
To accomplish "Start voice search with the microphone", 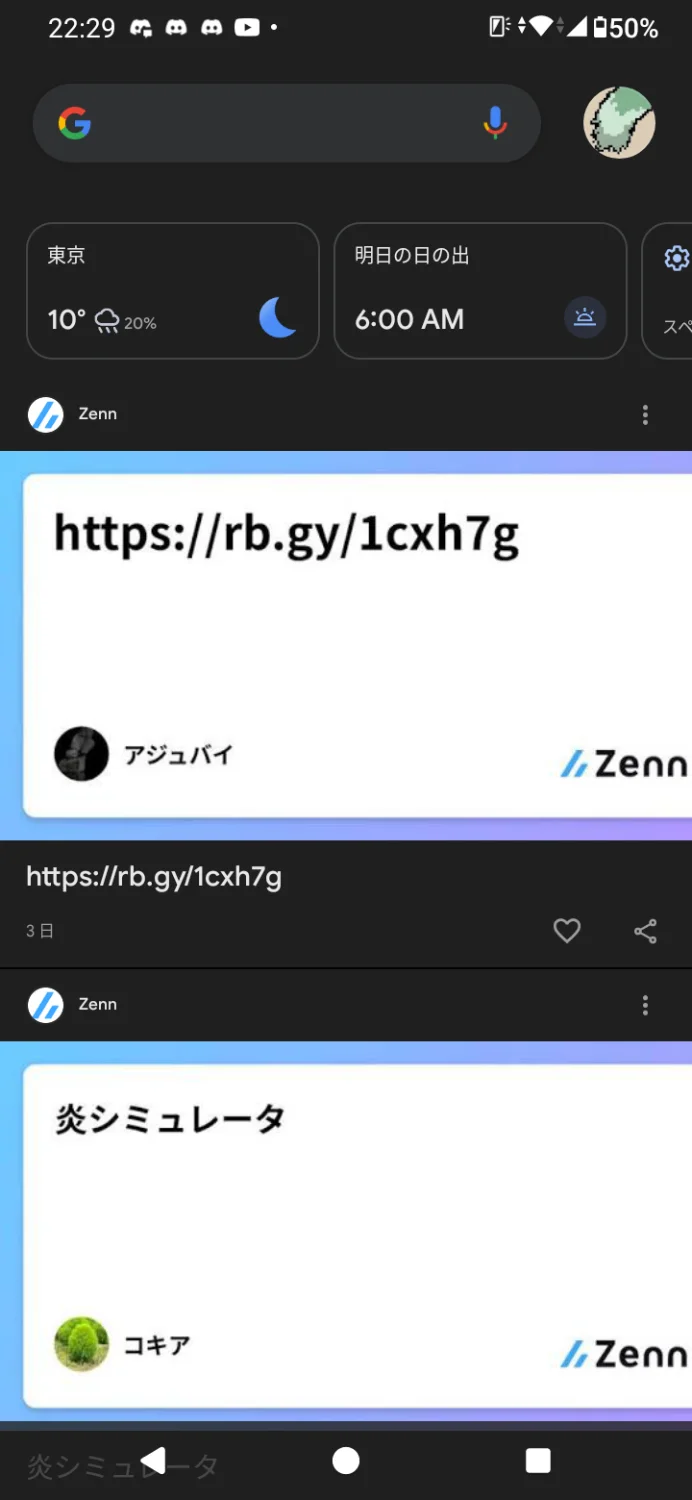I will (x=495, y=124).
